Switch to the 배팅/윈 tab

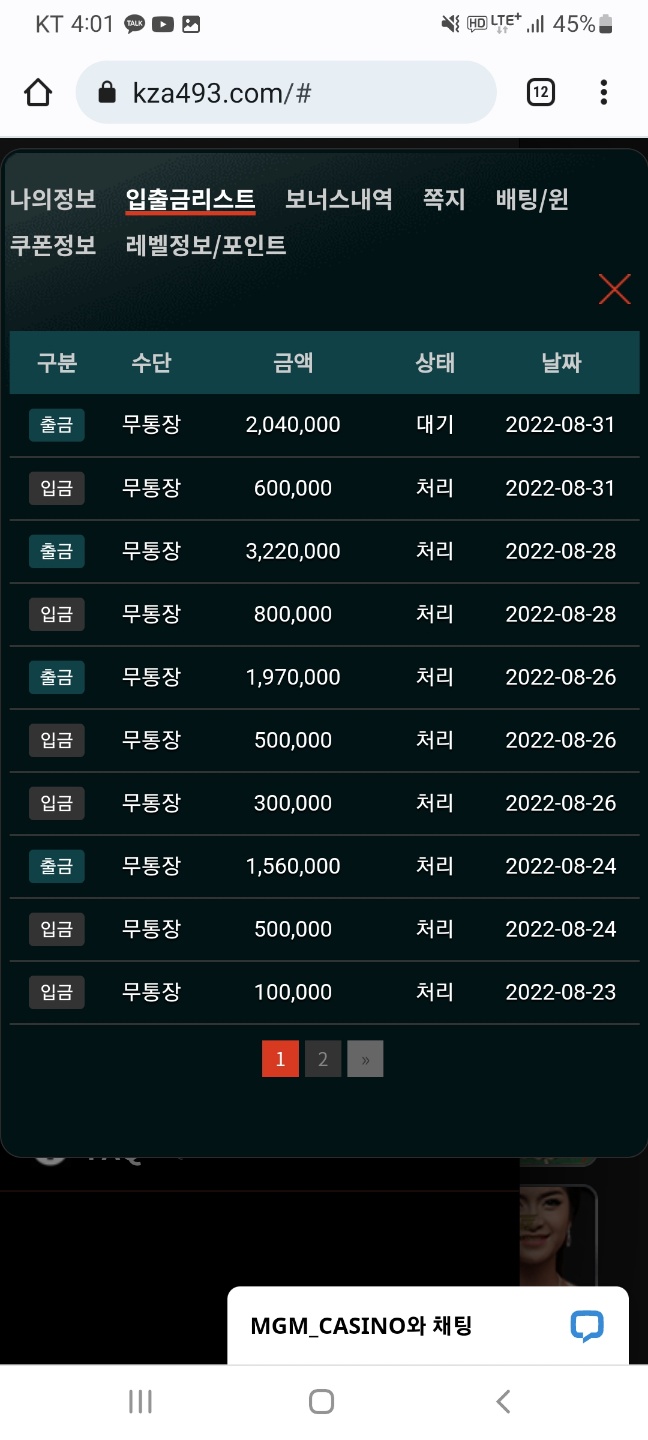(532, 199)
